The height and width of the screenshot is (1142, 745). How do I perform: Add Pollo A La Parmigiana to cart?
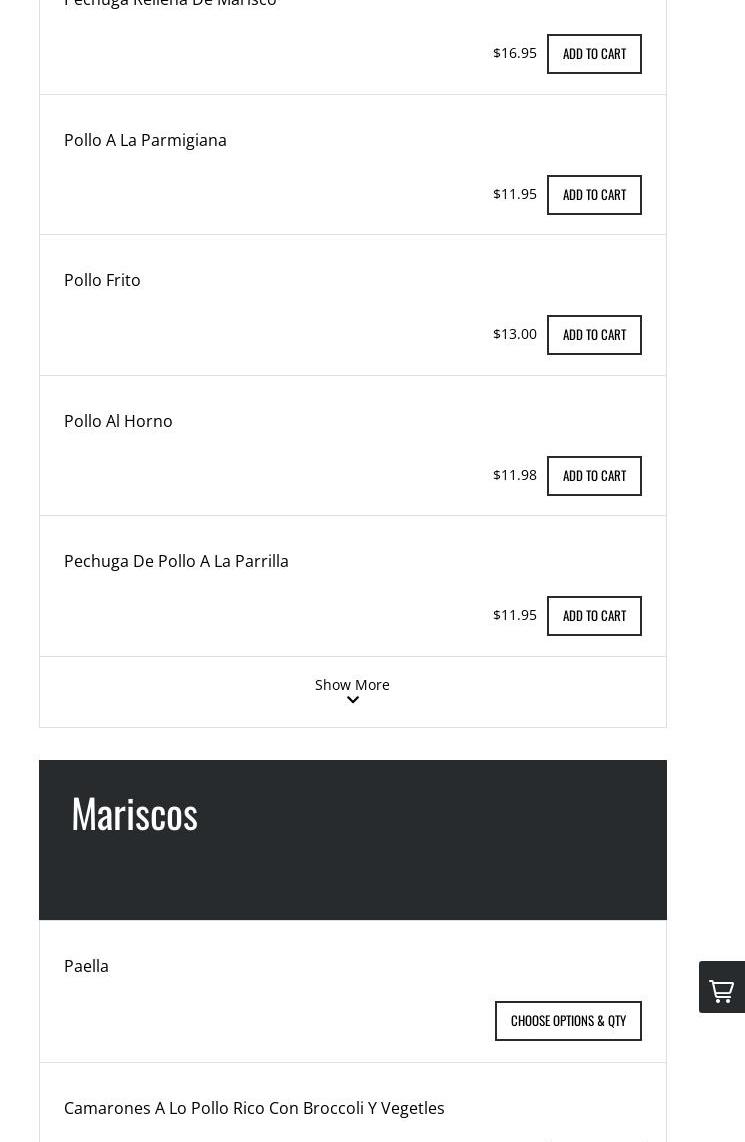[594, 195]
